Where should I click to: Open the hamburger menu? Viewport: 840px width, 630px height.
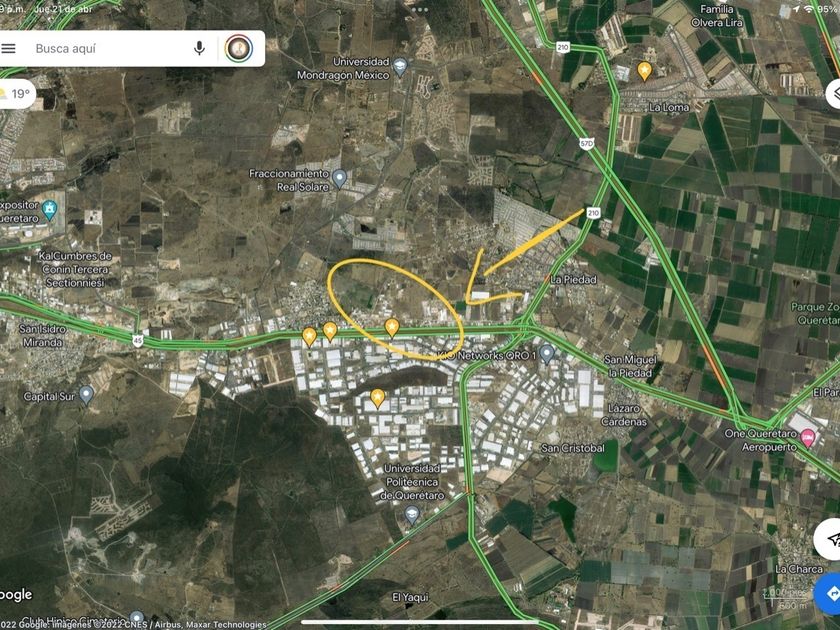tap(8, 48)
